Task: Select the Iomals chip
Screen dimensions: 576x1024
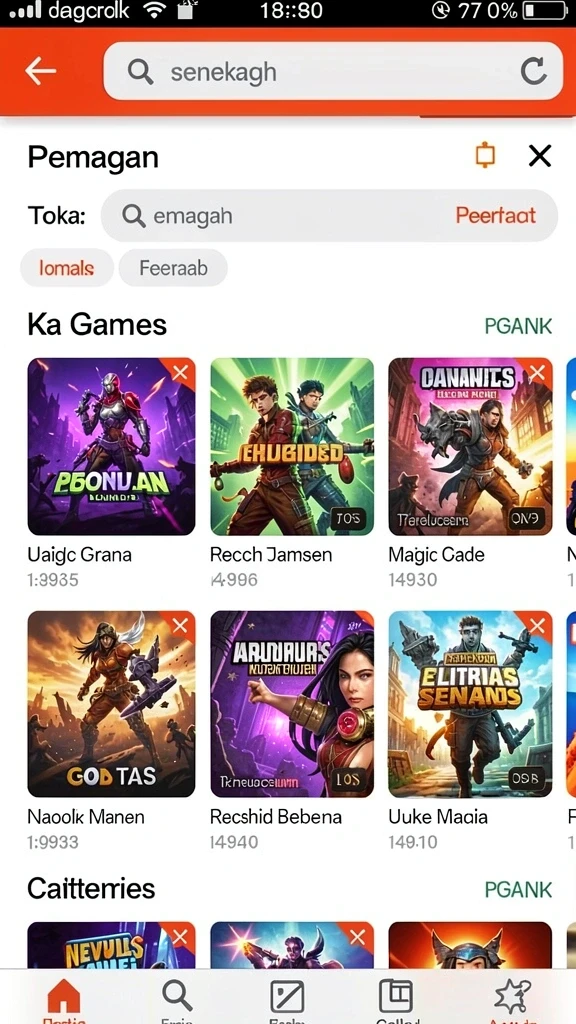Action: 67,268
